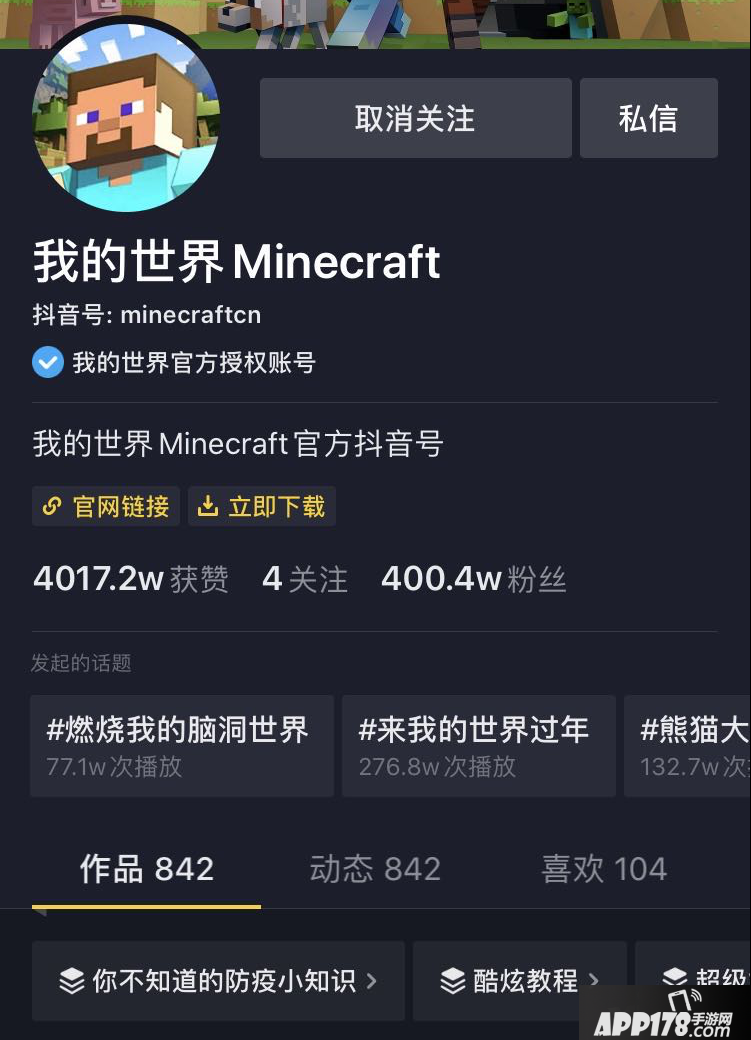This screenshot has width=751, height=1040.
Task: Open the 私信 message button
Action: 648,117
